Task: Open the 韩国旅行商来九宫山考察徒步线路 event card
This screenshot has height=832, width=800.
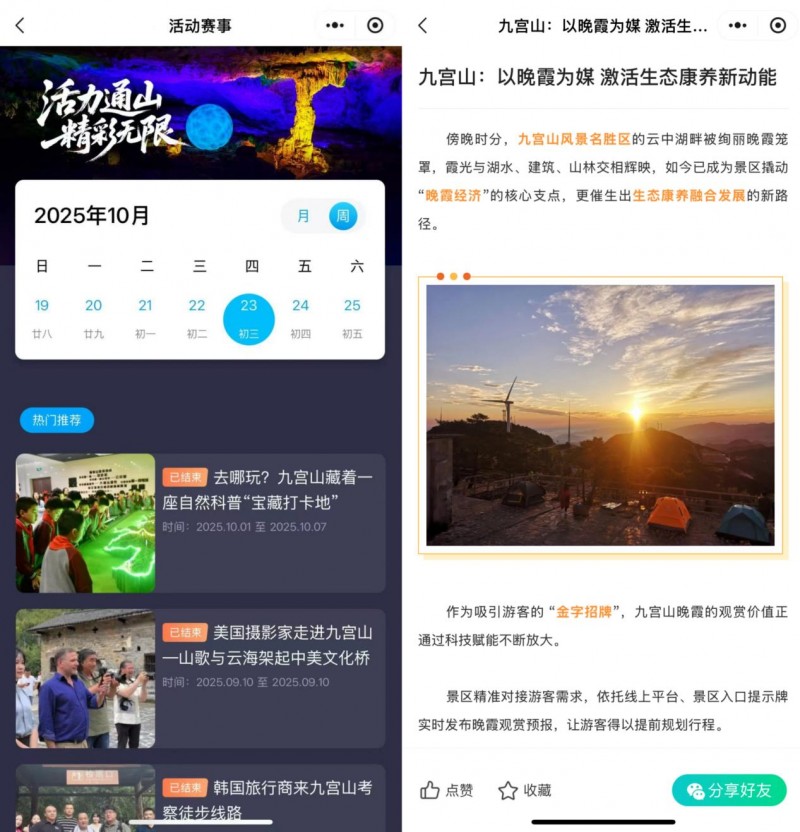Action: pyautogui.click(x=200, y=798)
